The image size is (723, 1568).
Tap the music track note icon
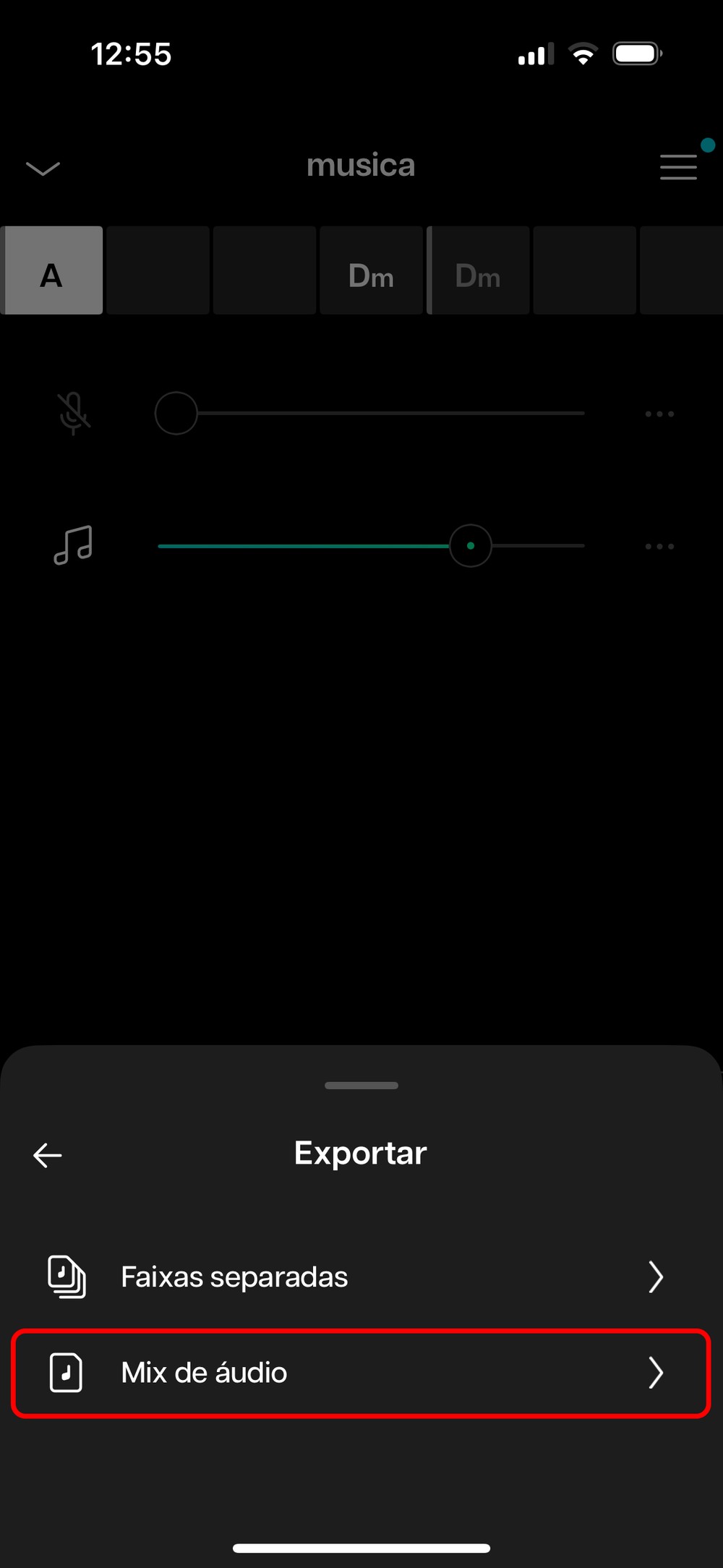pyautogui.click(x=73, y=545)
